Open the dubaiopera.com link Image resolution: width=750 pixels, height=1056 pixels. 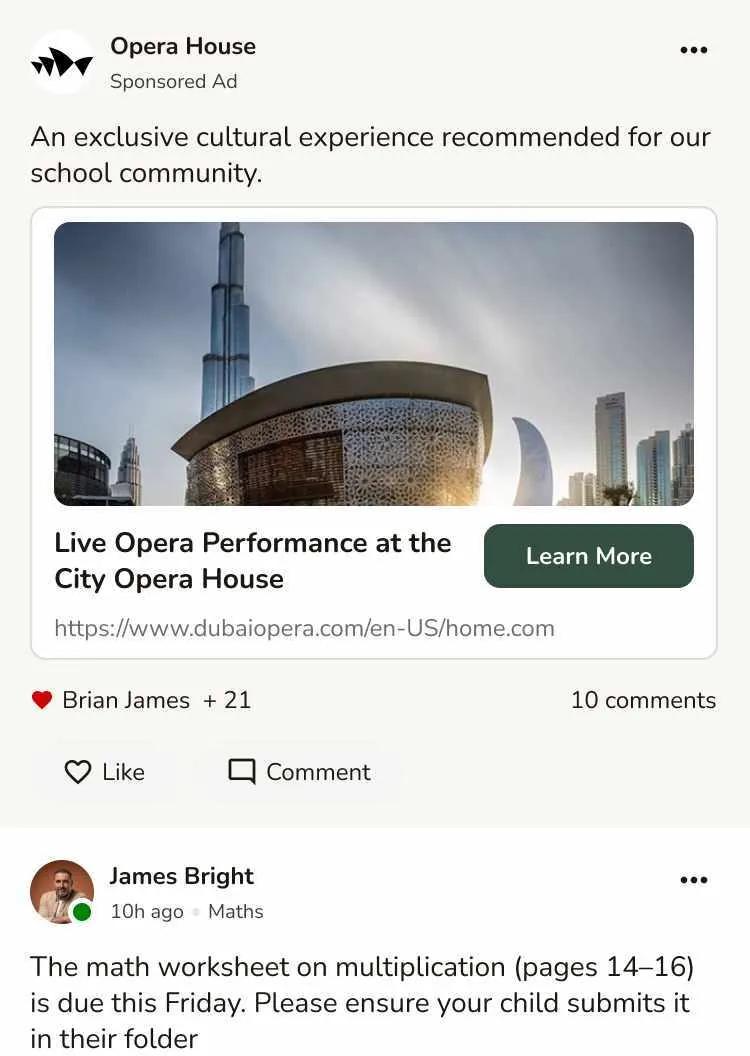point(304,628)
